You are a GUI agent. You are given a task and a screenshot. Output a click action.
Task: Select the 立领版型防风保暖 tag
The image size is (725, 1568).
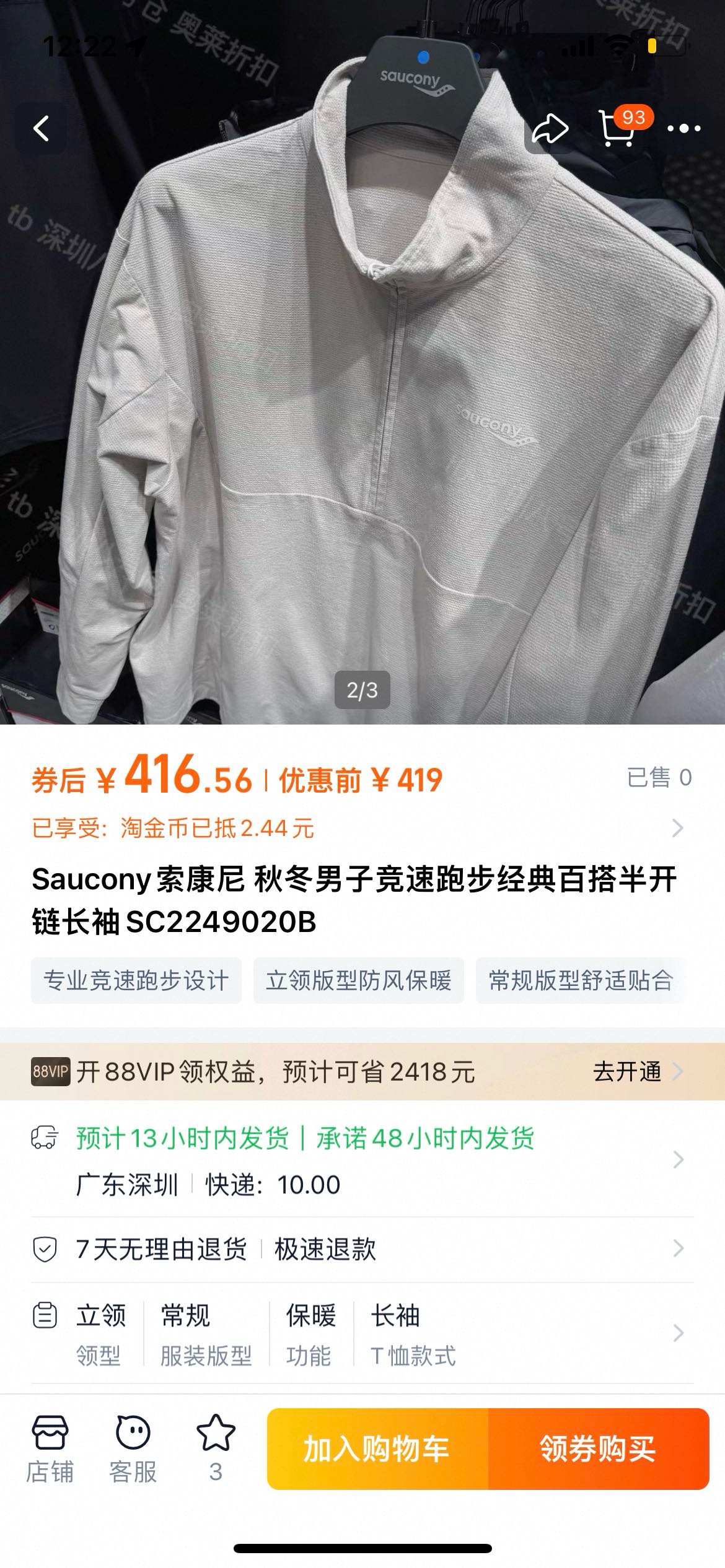tap(359, 980)
